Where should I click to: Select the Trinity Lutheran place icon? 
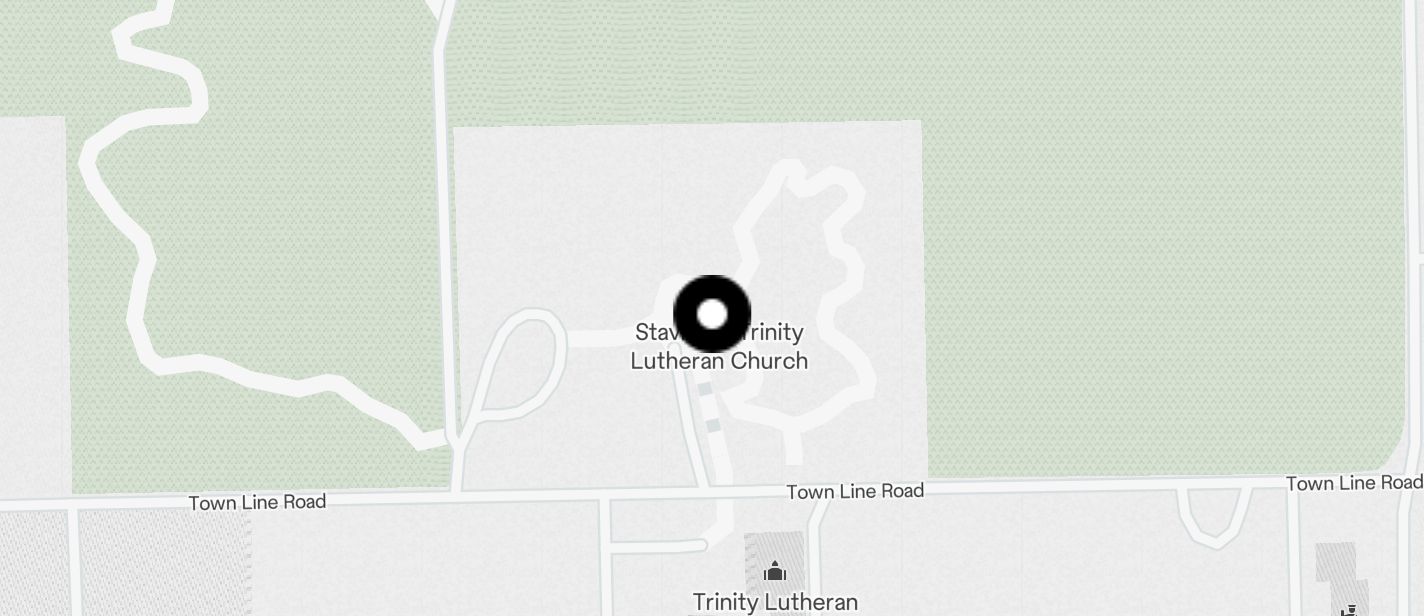point(775,572)
